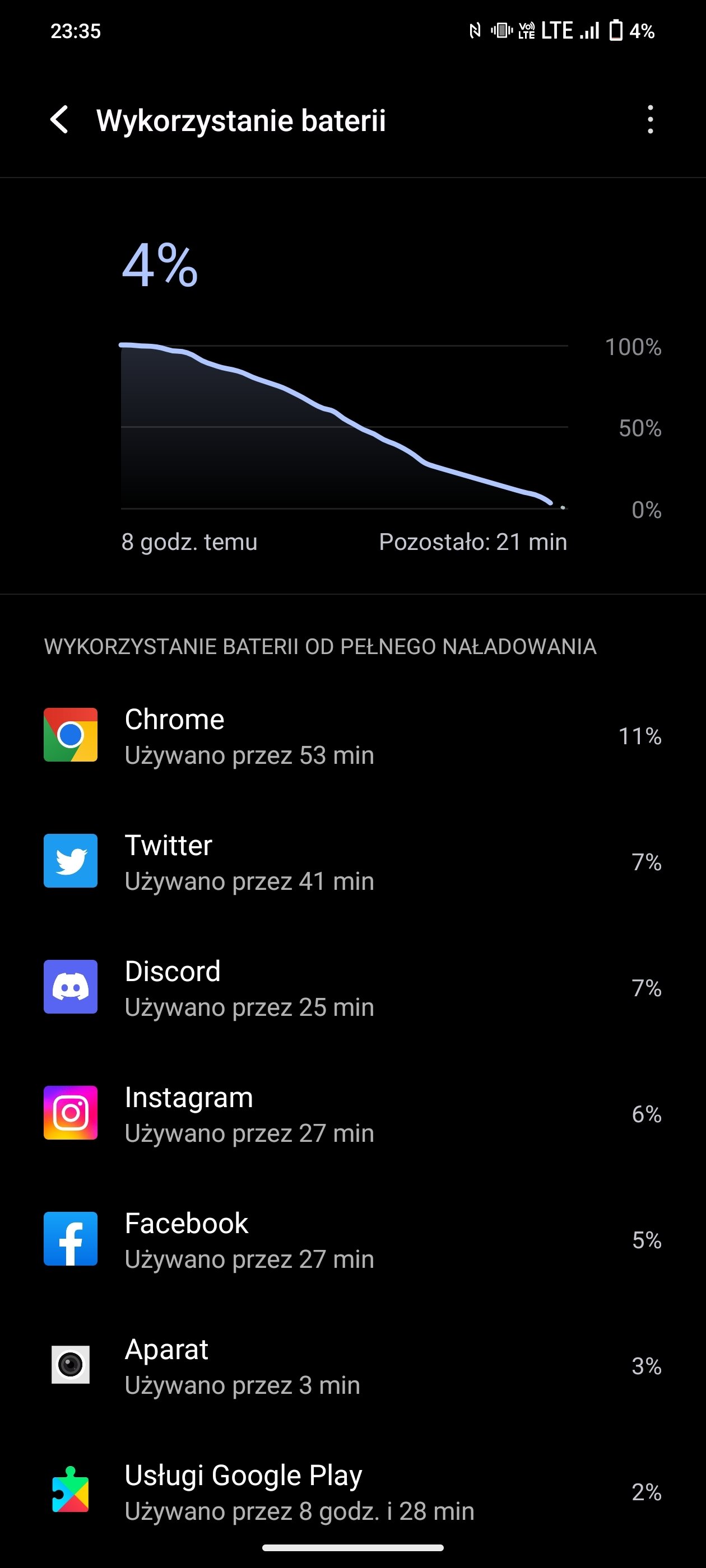Open Facebook battery usage details
The image size is (706, 1568).
point(352,1240)
